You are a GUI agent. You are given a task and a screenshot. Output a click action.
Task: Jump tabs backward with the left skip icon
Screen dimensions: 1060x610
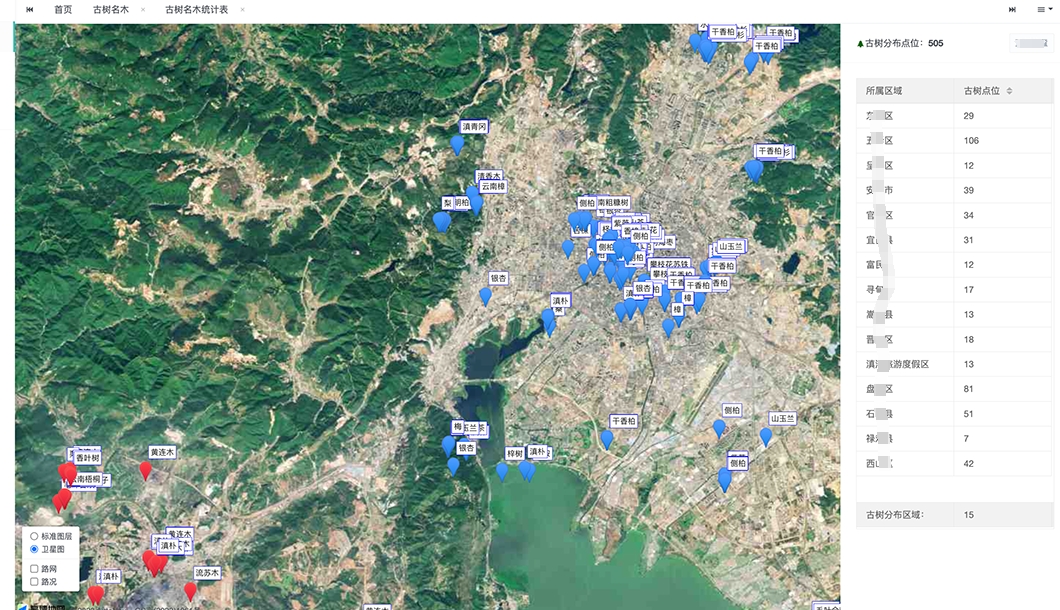click(x=30, y=9)
